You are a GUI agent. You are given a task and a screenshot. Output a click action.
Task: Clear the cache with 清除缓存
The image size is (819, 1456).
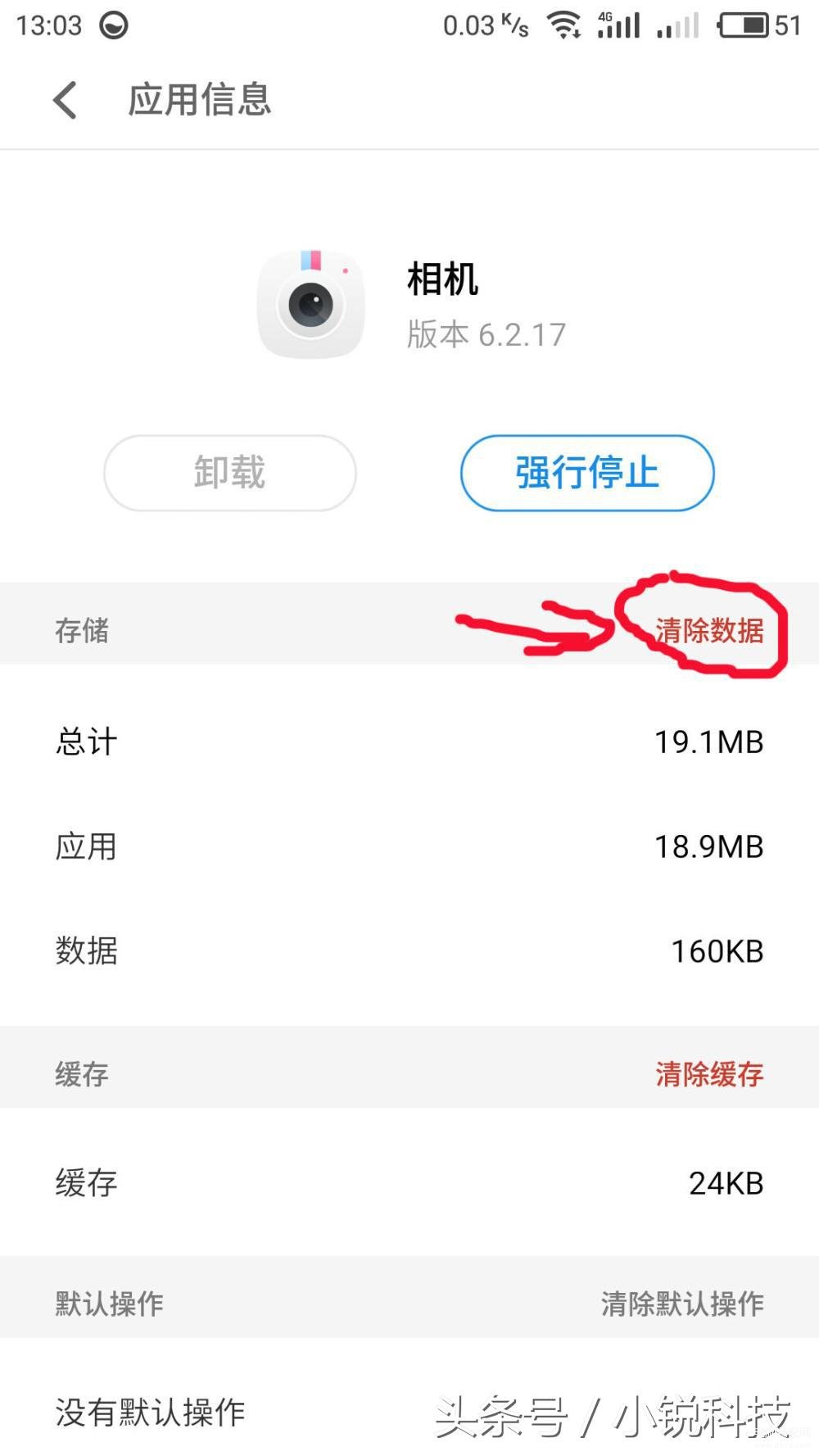[x=709, y=1073]
